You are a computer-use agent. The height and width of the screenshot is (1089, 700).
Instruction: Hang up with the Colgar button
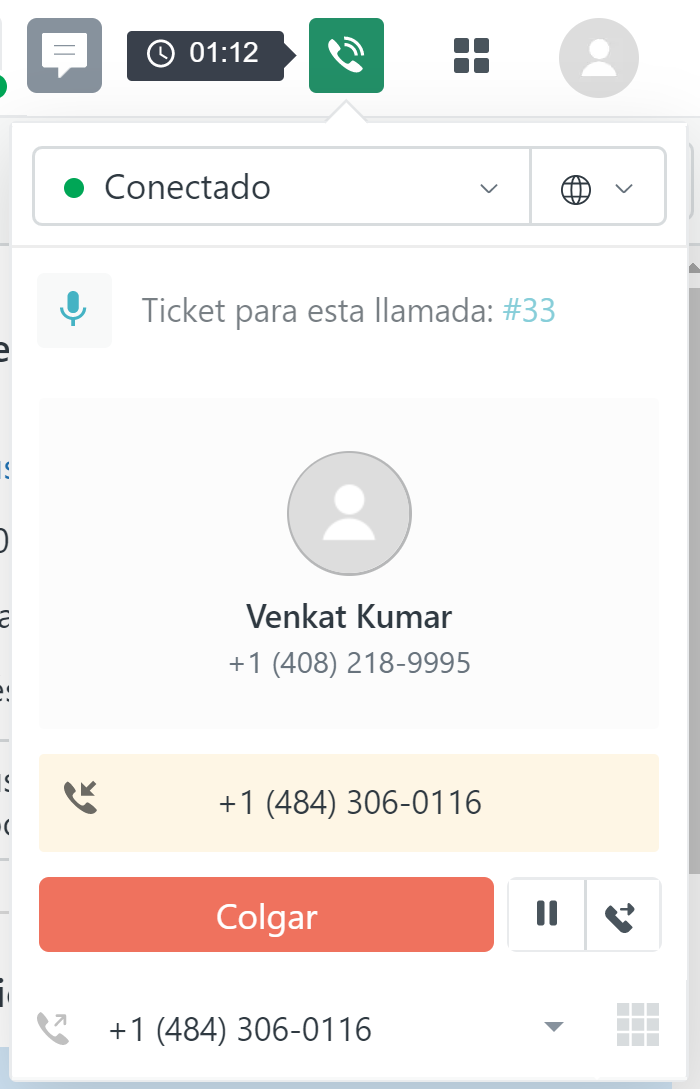[x=266, y=915]
